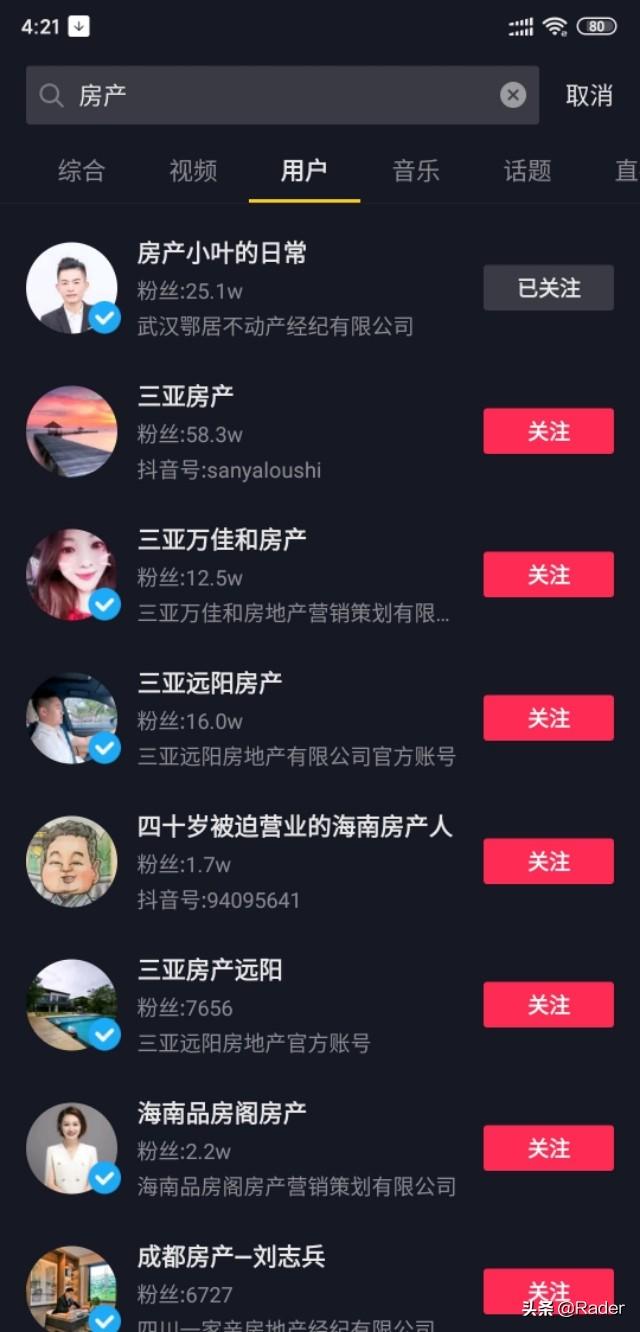View the 三亚万佳和房产 profile

[222, 540]
